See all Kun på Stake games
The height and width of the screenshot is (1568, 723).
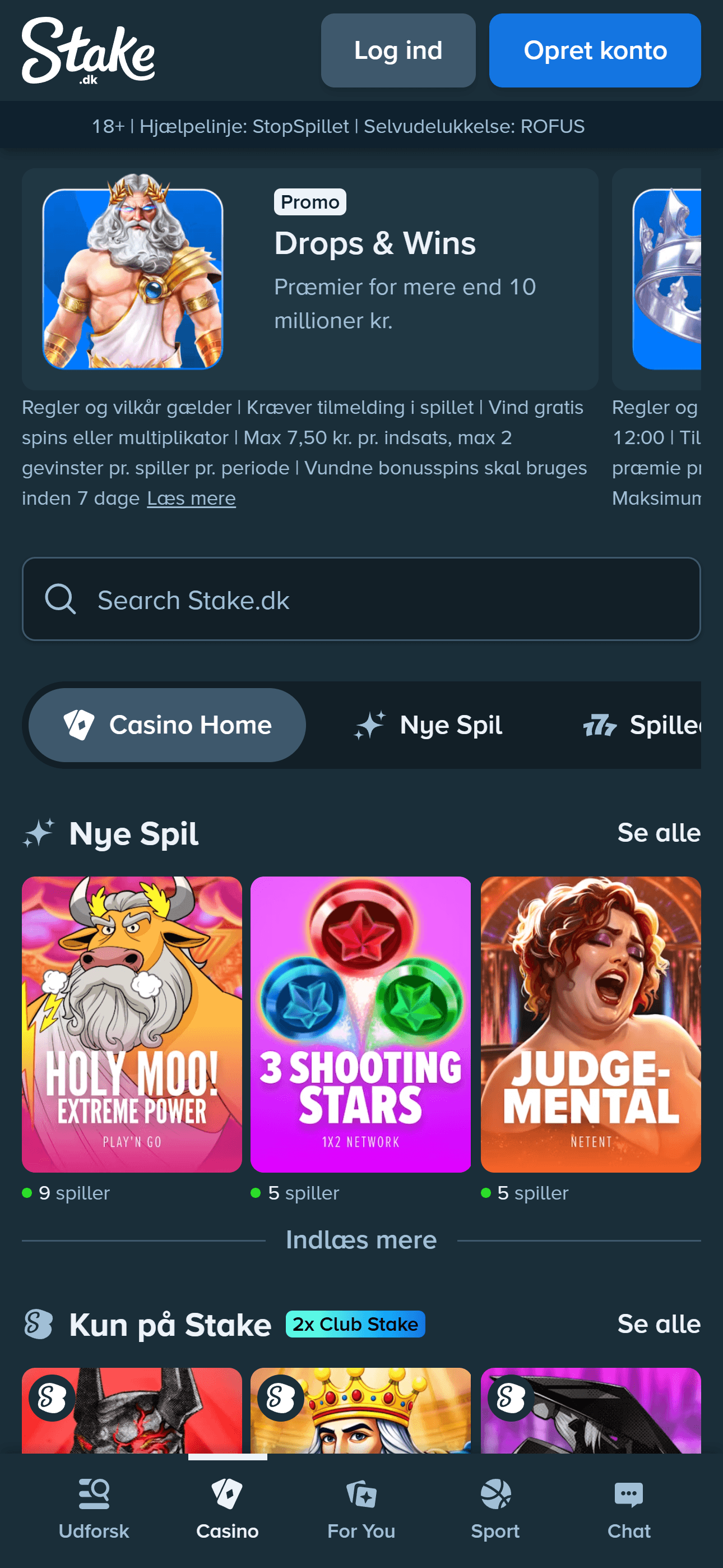tap(659, 1324)
